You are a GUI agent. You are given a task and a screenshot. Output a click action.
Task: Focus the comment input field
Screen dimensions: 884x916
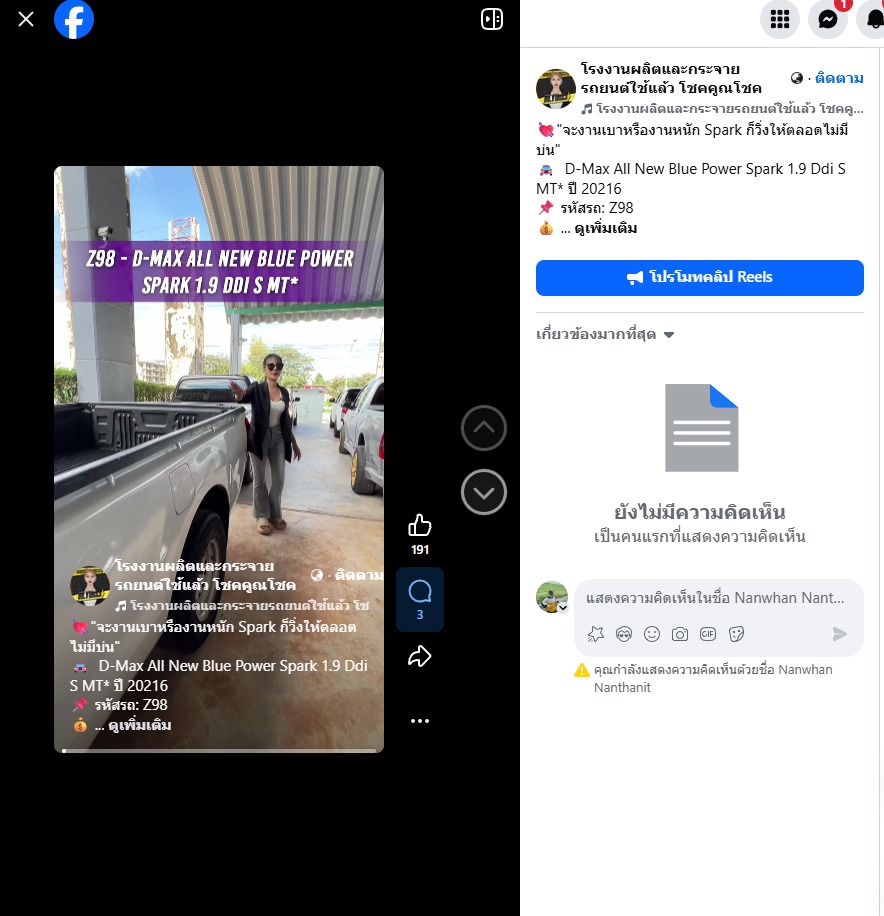point(714,598)
